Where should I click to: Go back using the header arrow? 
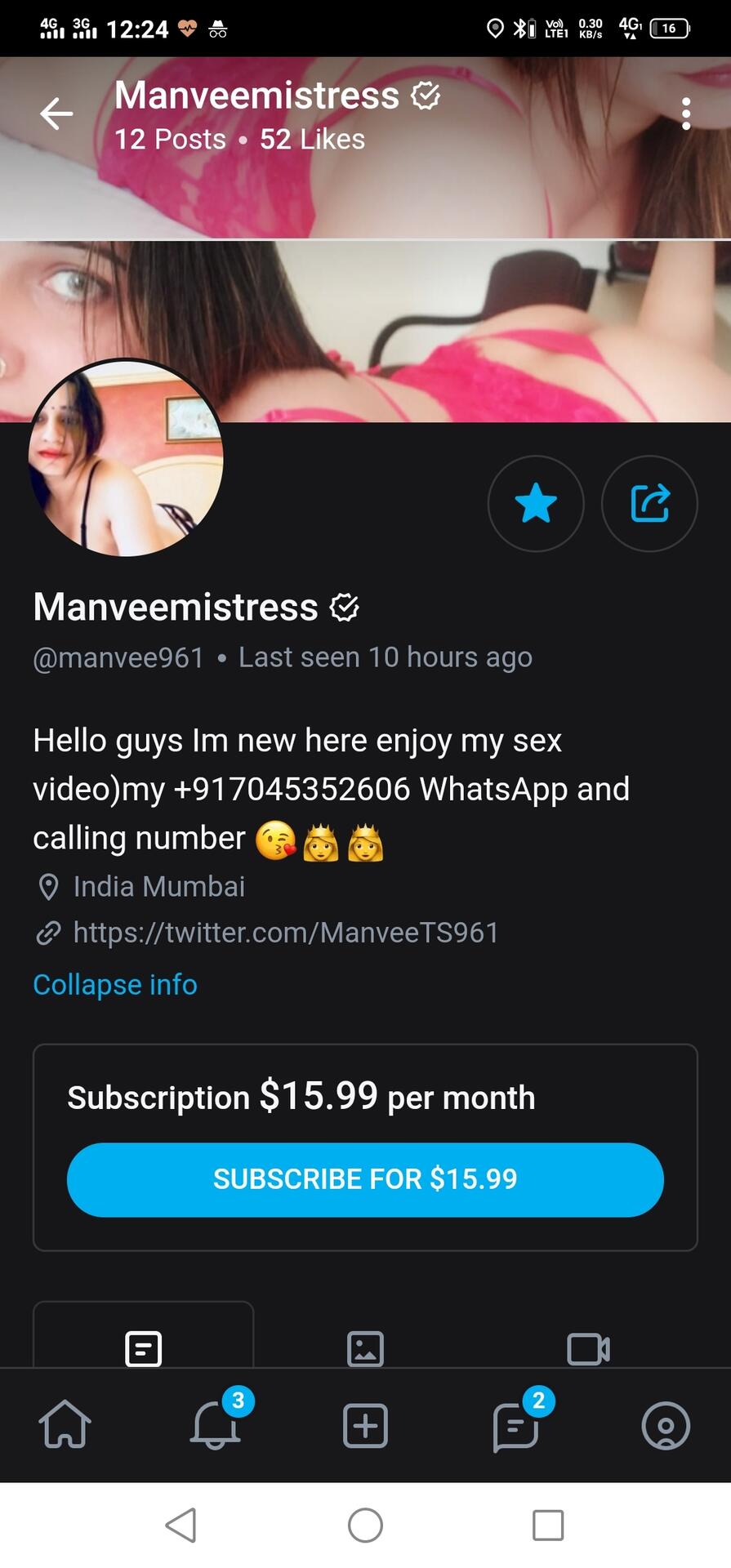click(x=56, y=114)
